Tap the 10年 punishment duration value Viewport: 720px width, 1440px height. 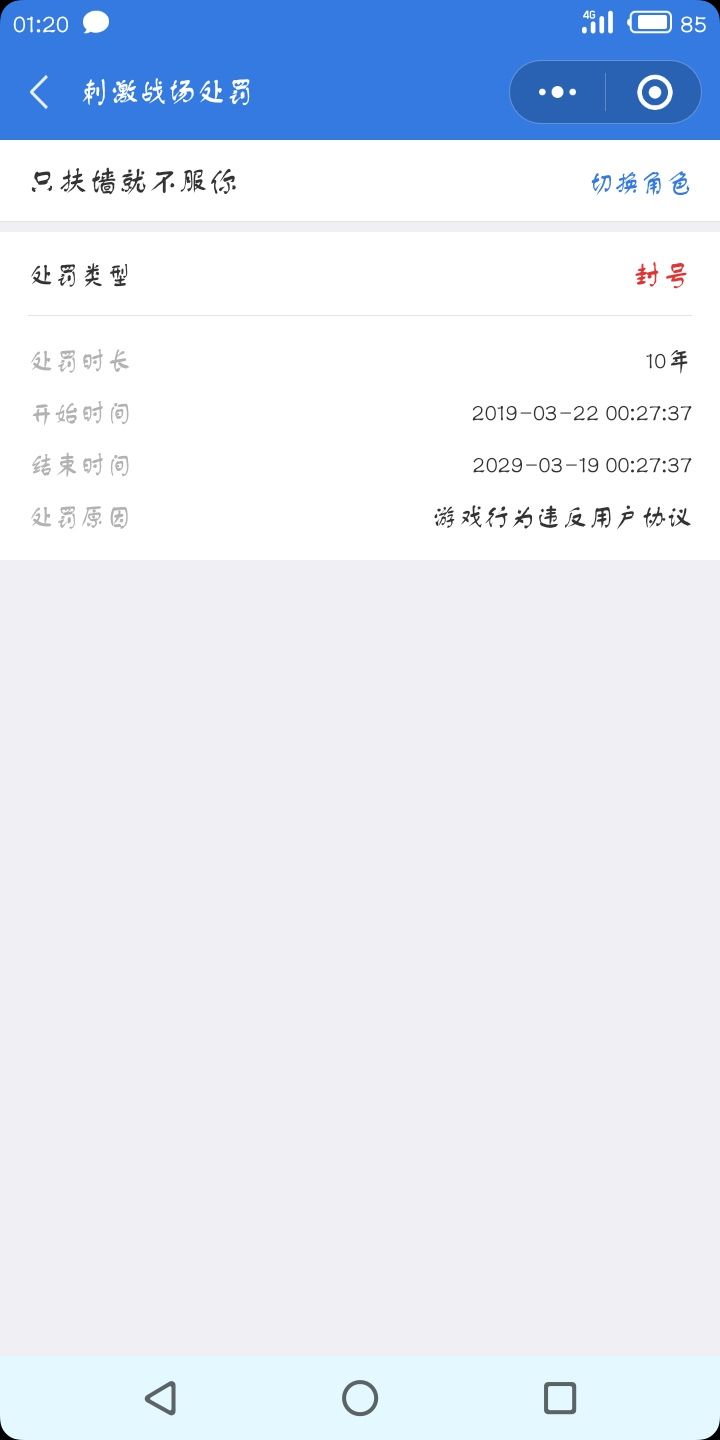[668, 361]
